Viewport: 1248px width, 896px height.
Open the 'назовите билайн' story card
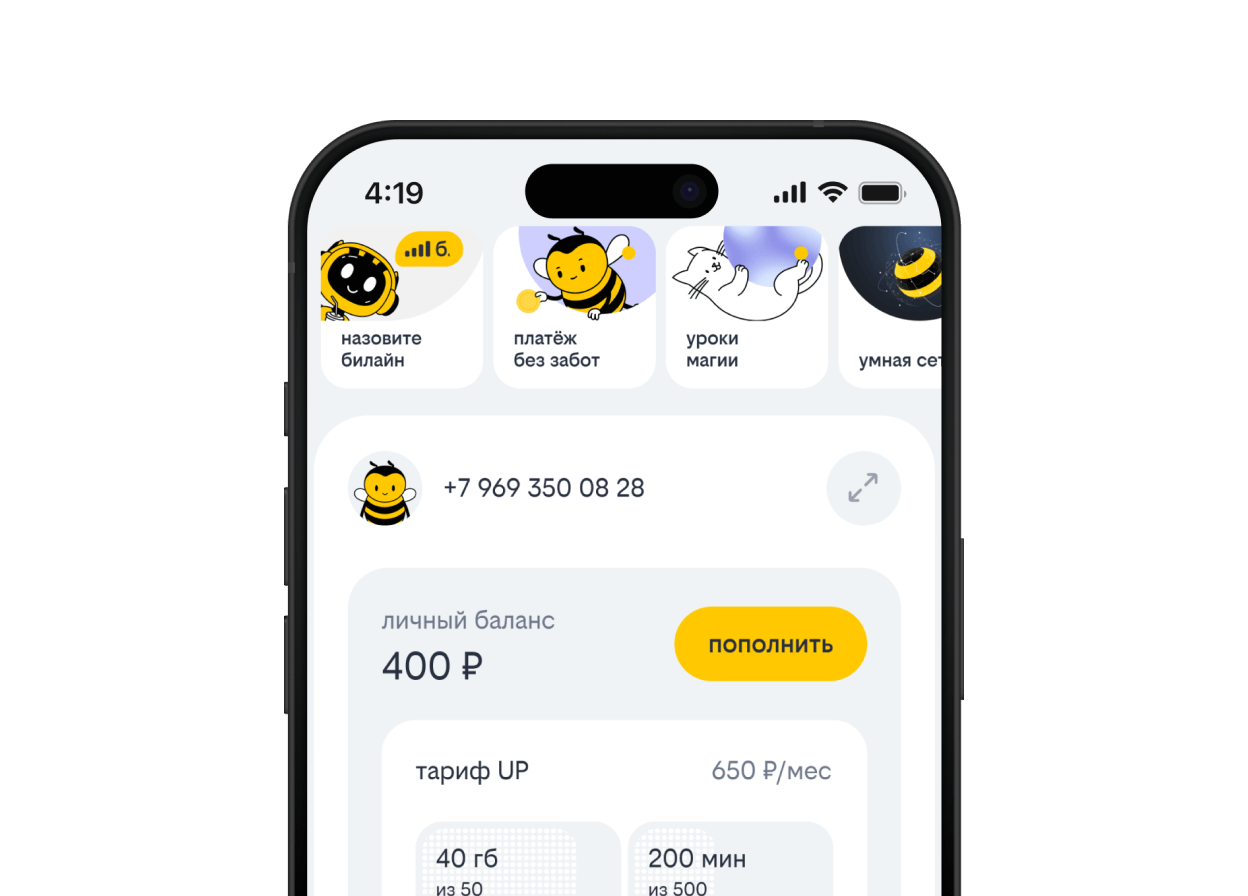tap(402, 308)
